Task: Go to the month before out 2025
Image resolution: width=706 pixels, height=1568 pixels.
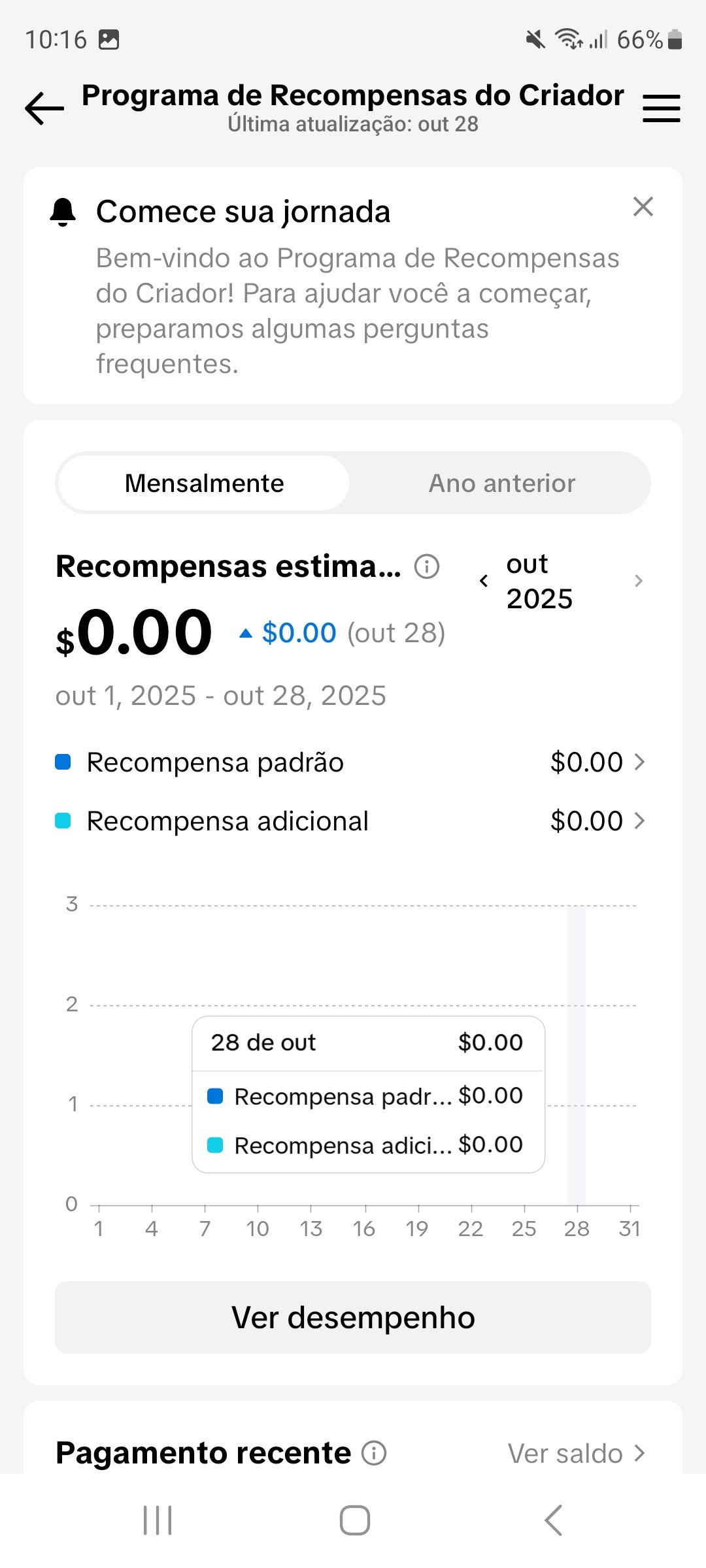Action: (484, 581)
